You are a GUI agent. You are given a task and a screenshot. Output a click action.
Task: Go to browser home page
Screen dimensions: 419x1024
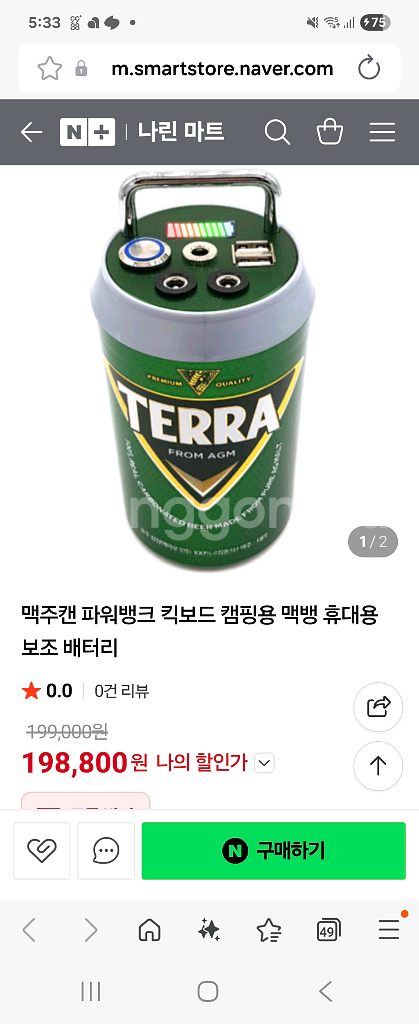click(x=149, y=929)
